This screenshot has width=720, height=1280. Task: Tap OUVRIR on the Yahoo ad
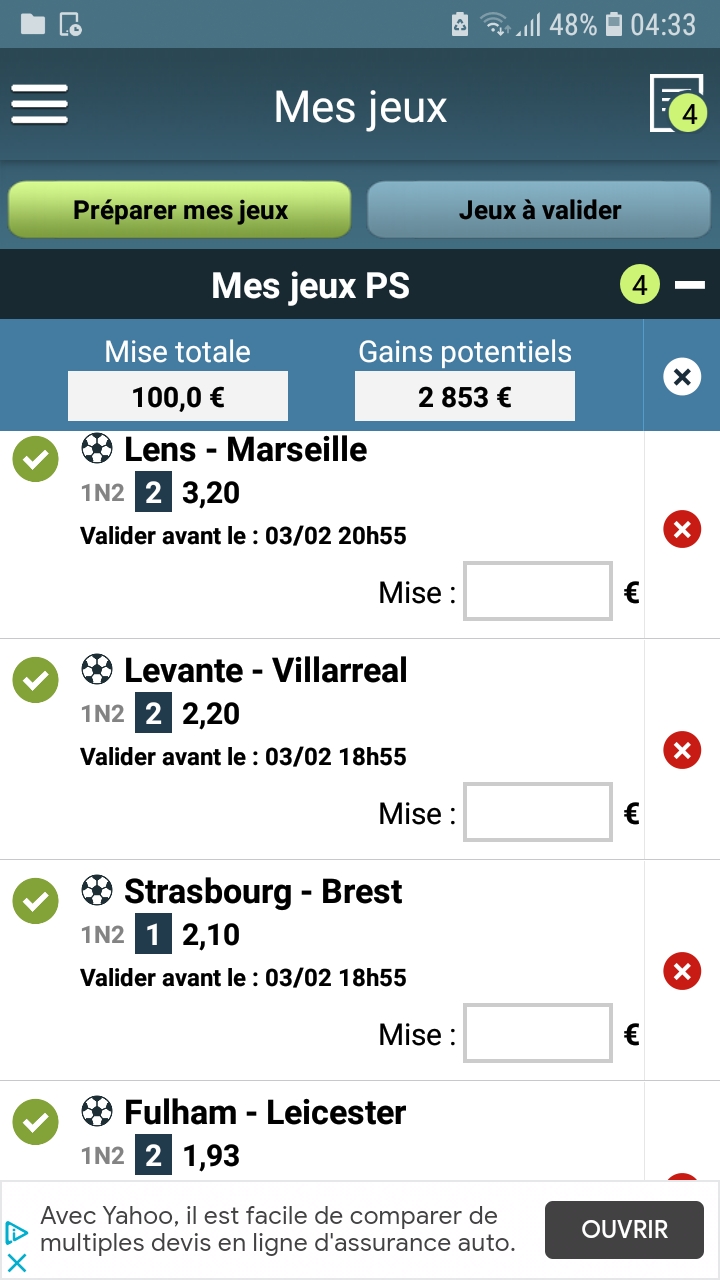[625, 1229]
